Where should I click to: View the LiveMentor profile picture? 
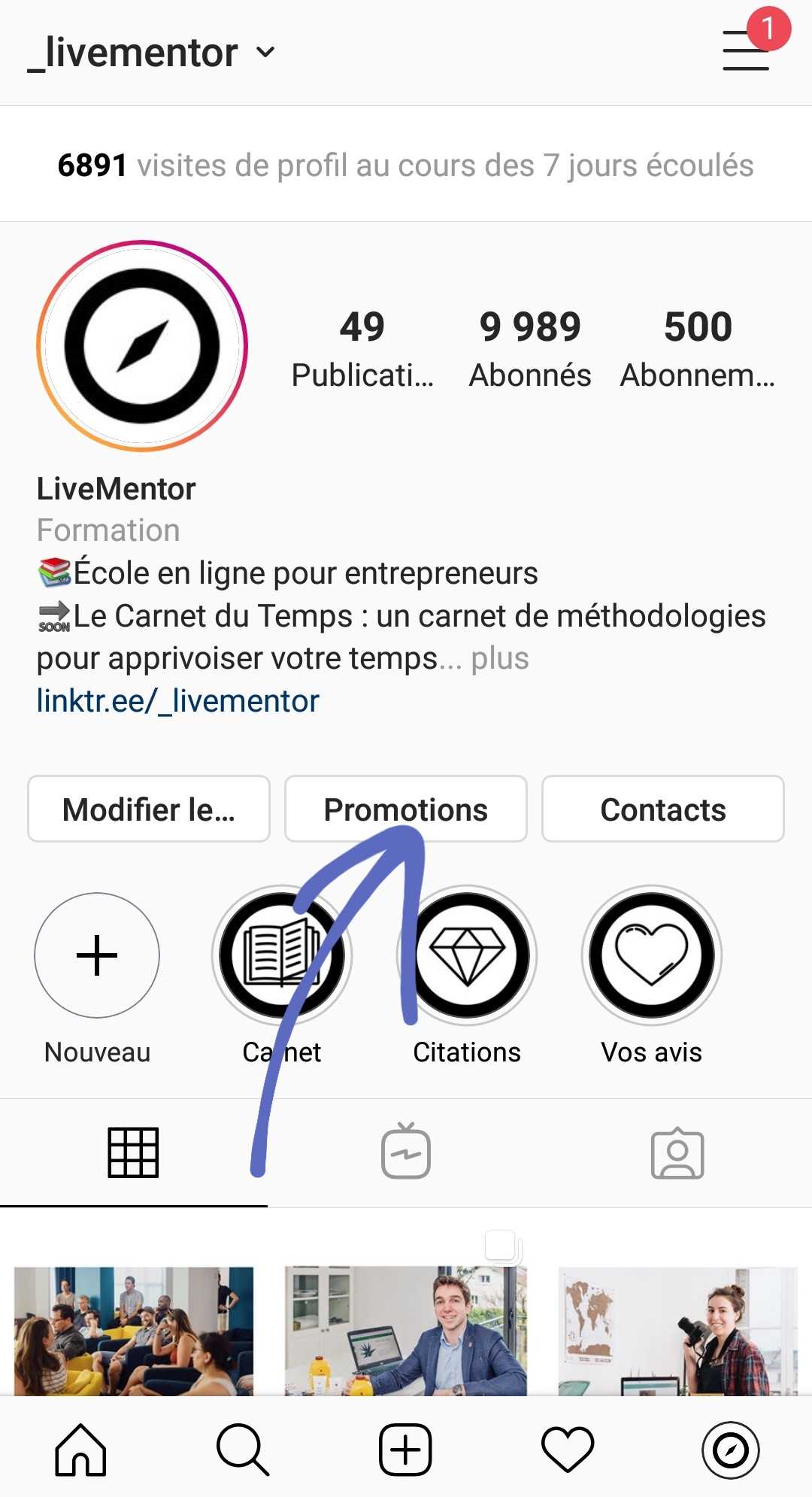(143, 346)
